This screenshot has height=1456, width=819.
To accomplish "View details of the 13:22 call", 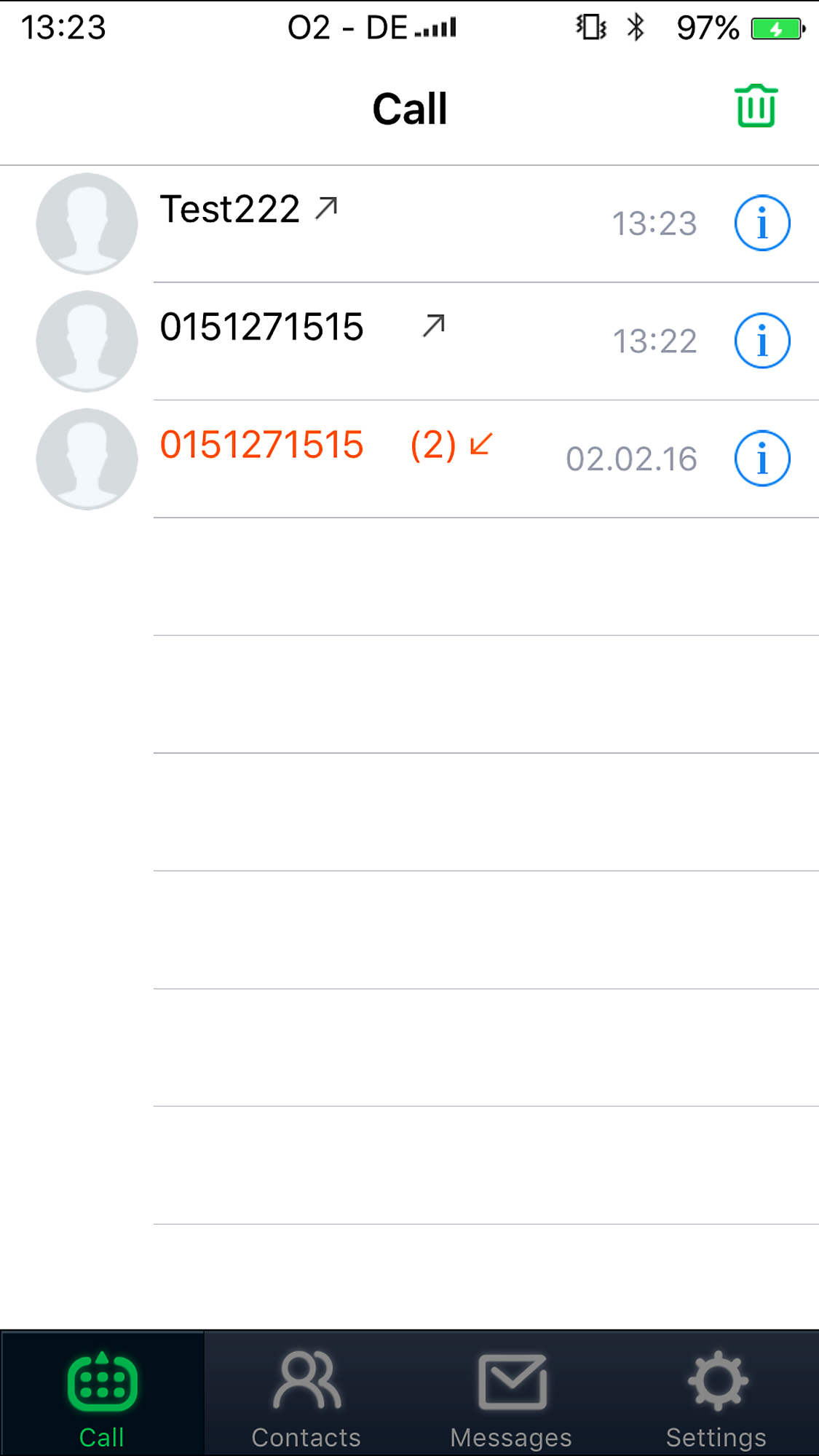I will pyautogui.click(x=761, y=341).
